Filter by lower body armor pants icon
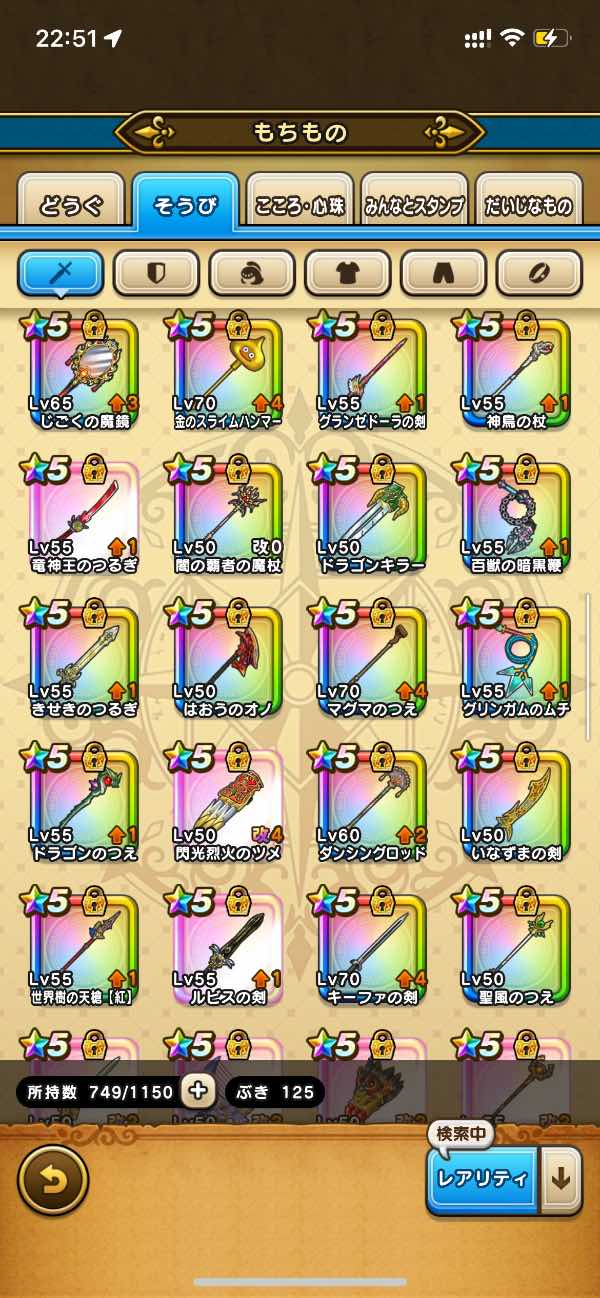The height and width of the screenshot is (1298, 600). point(443,272)
